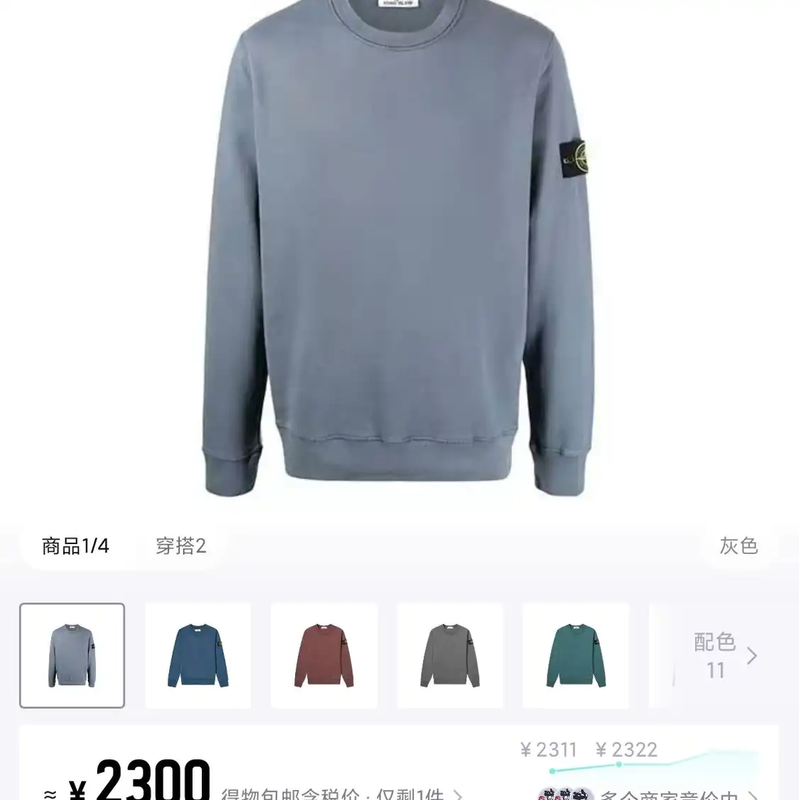This screenshot has width=799, height=800.
Task: Open all 11 color options via 配色
Action: pyautogui.click(x=724, y=655)
